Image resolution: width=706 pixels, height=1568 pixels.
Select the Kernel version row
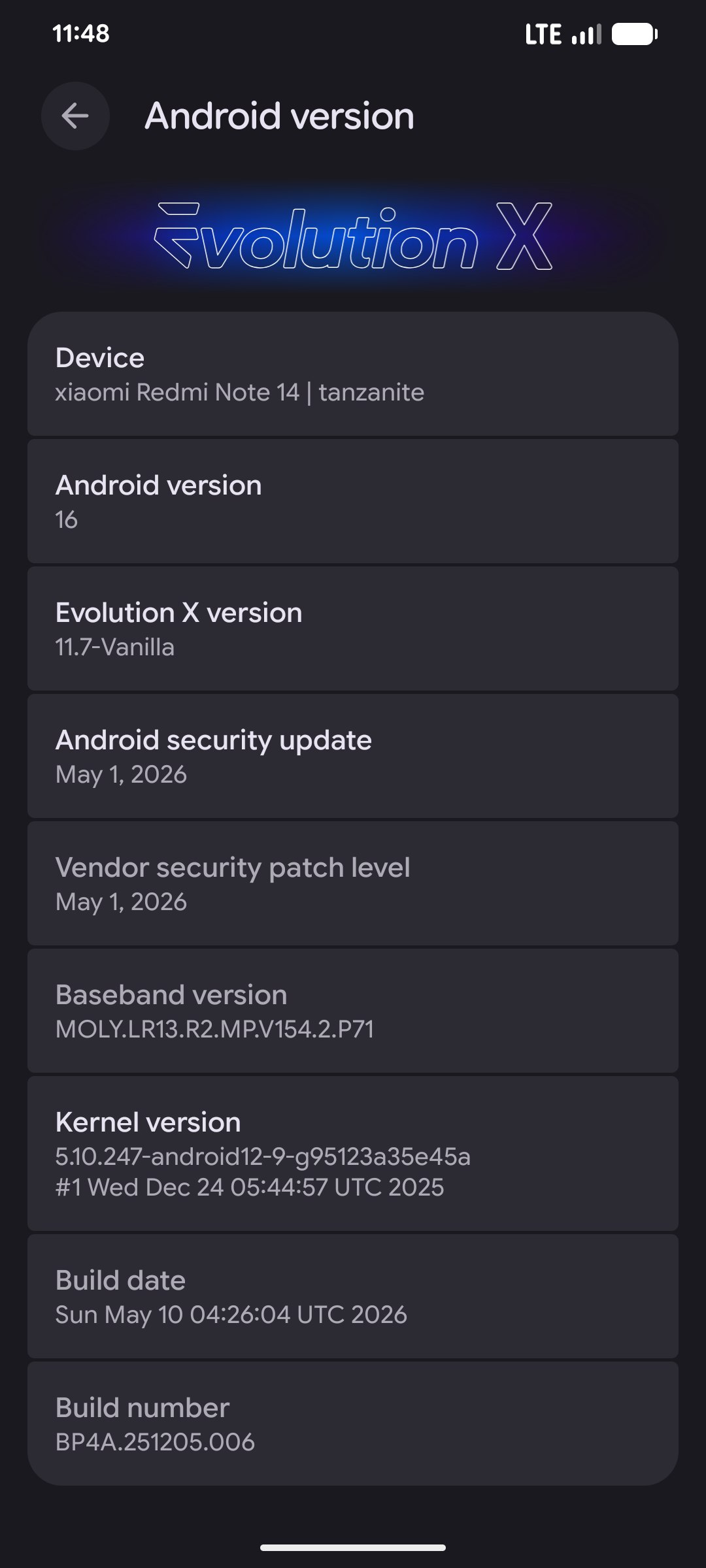tap(353, 1154)
